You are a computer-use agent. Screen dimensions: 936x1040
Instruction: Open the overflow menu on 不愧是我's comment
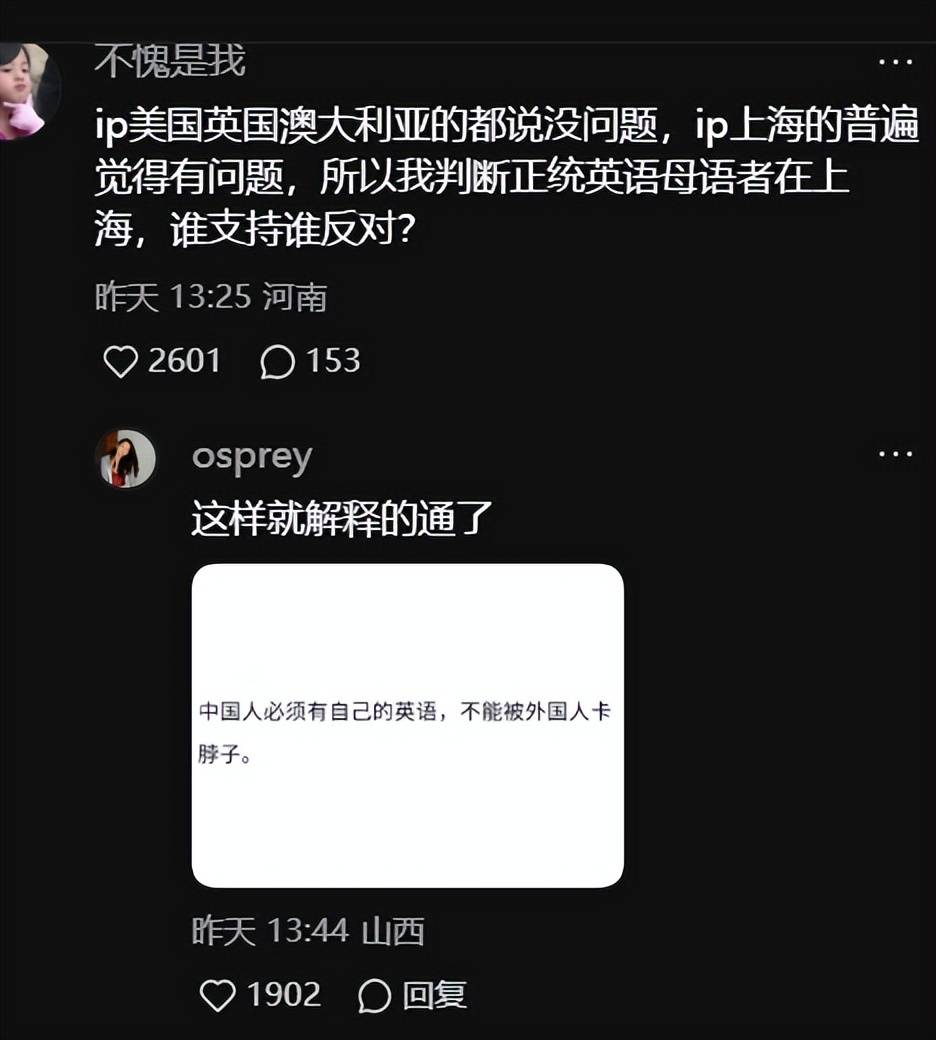point(895,62)
